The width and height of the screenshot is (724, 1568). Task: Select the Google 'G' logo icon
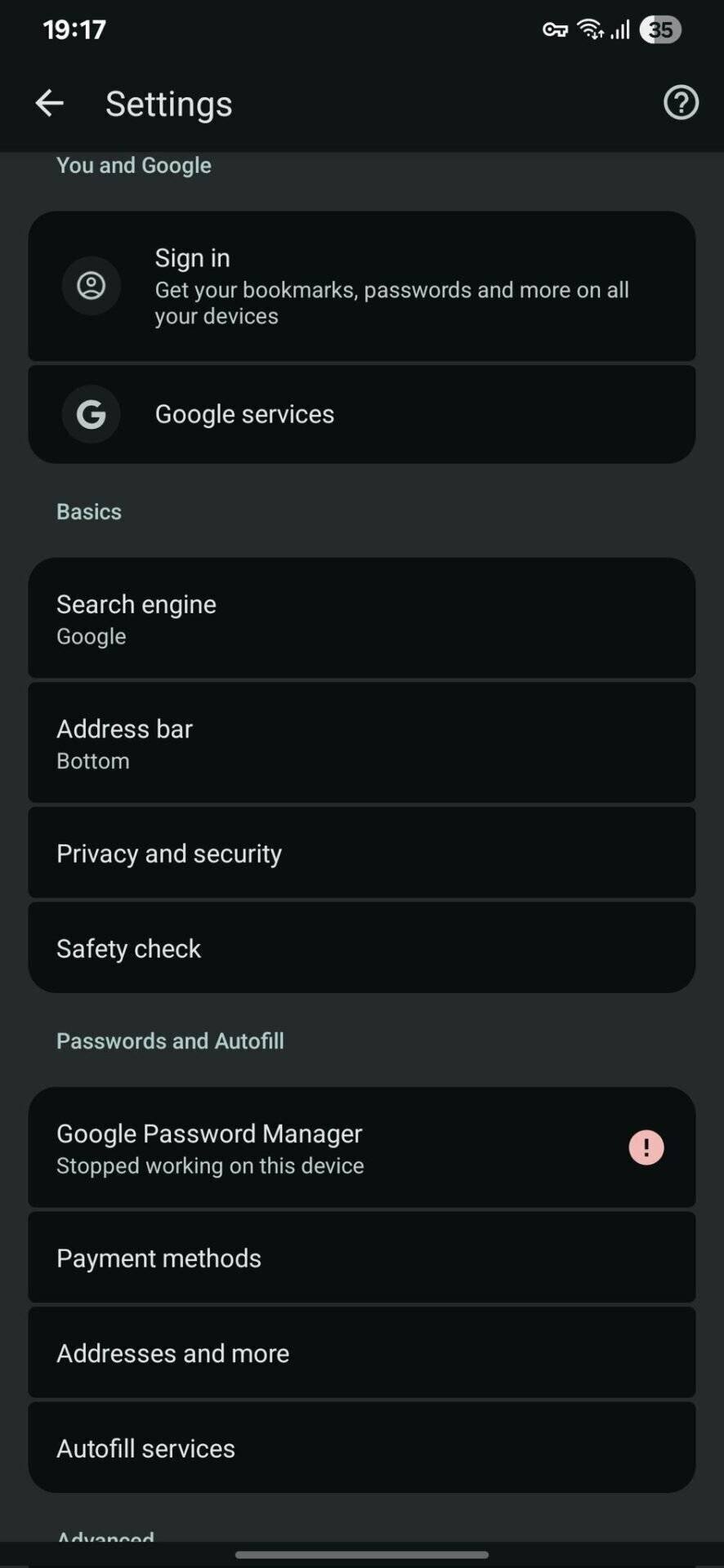point(91,414)
